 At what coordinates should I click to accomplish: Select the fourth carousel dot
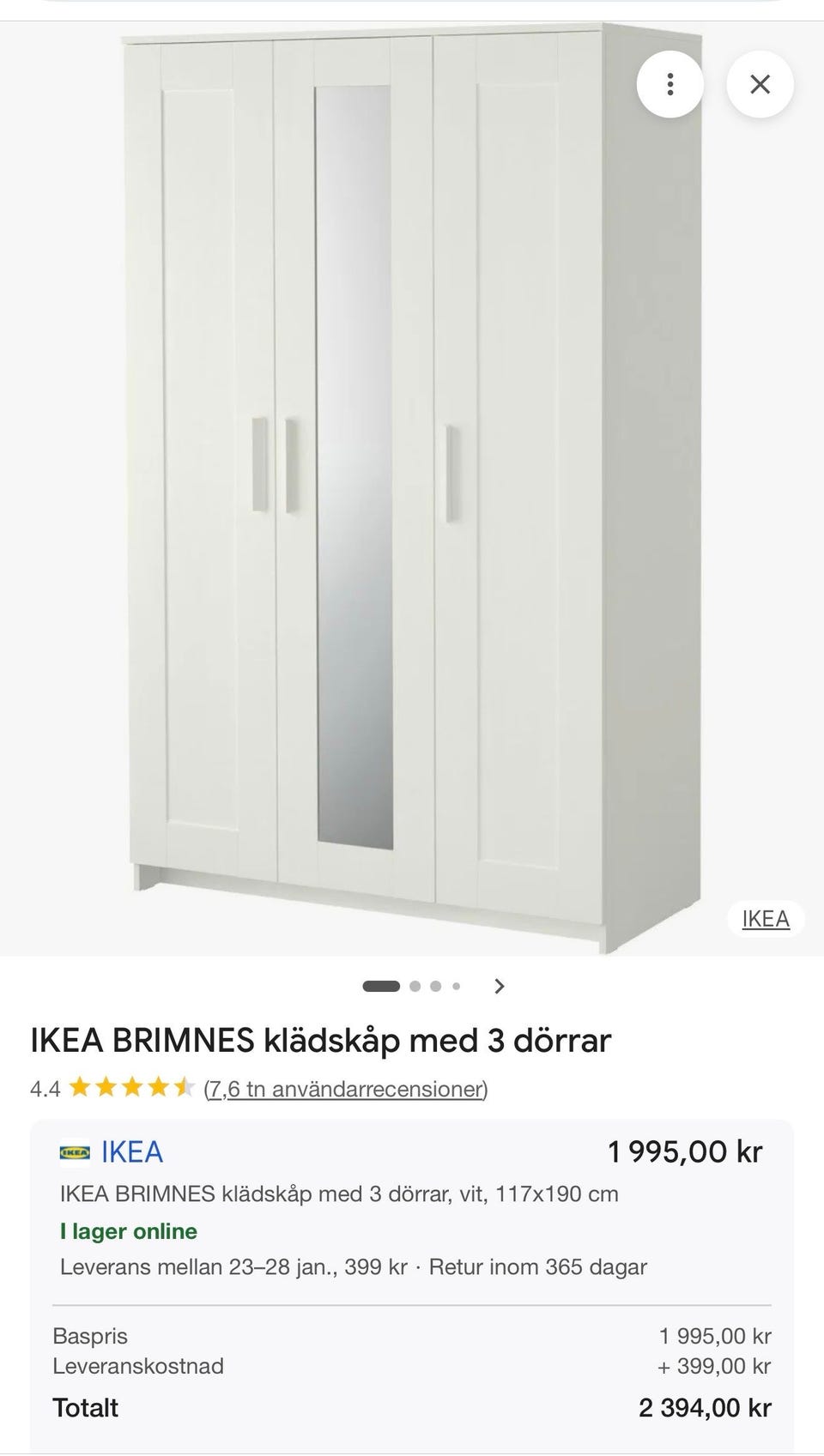[456, 986]
